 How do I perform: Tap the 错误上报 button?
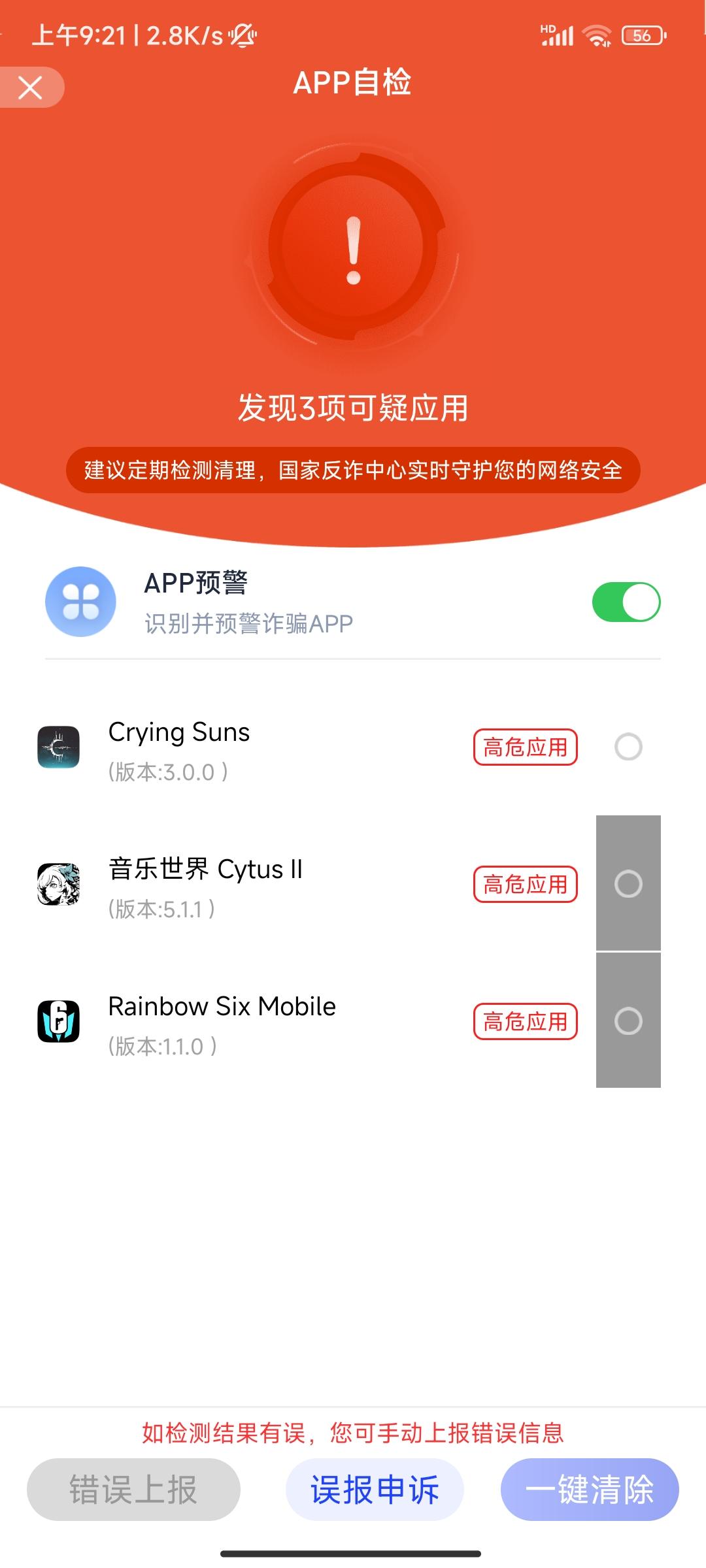click(133, 1490)
